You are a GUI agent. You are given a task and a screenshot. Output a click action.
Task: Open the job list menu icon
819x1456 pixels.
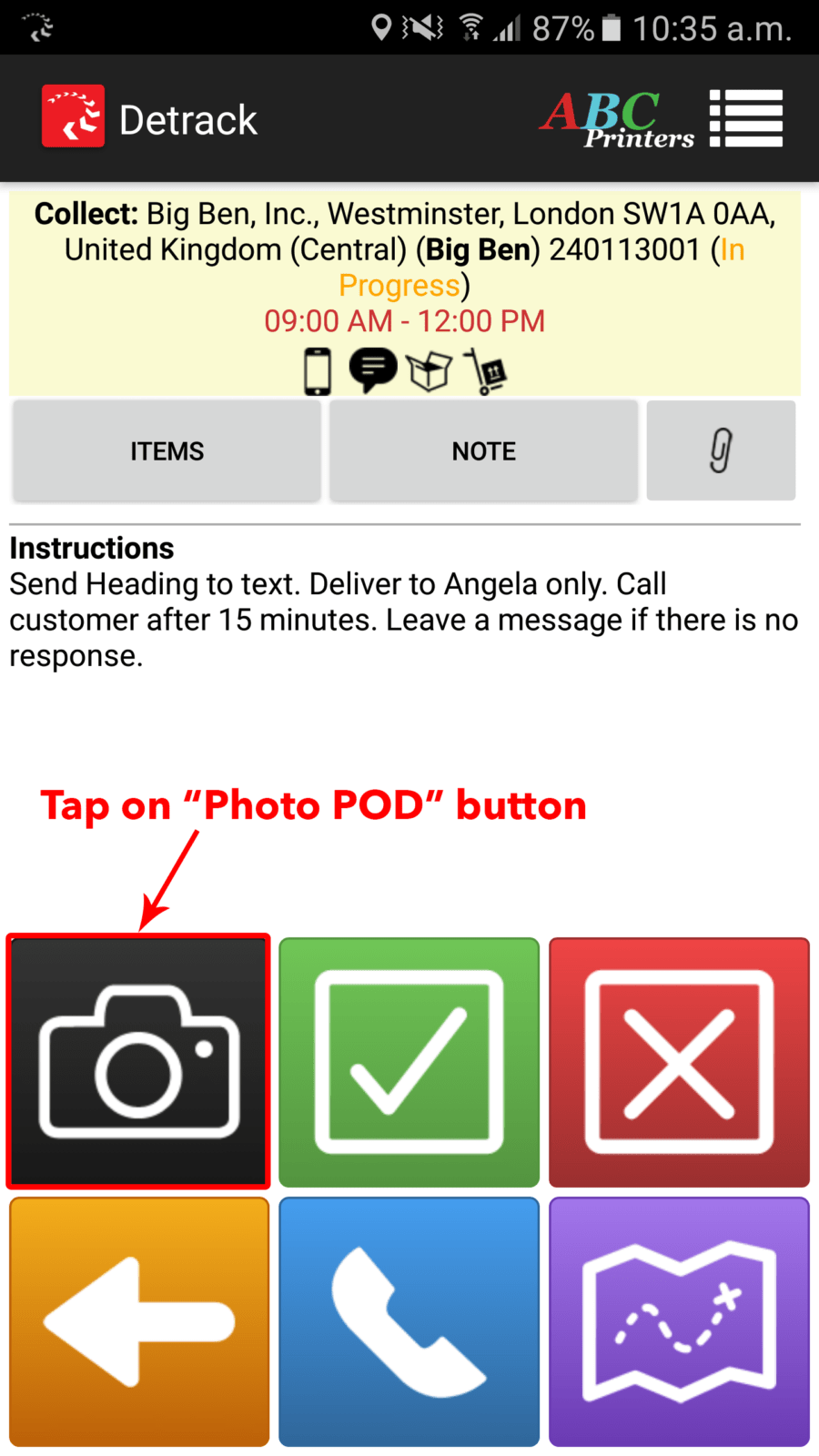coord(746,118)
